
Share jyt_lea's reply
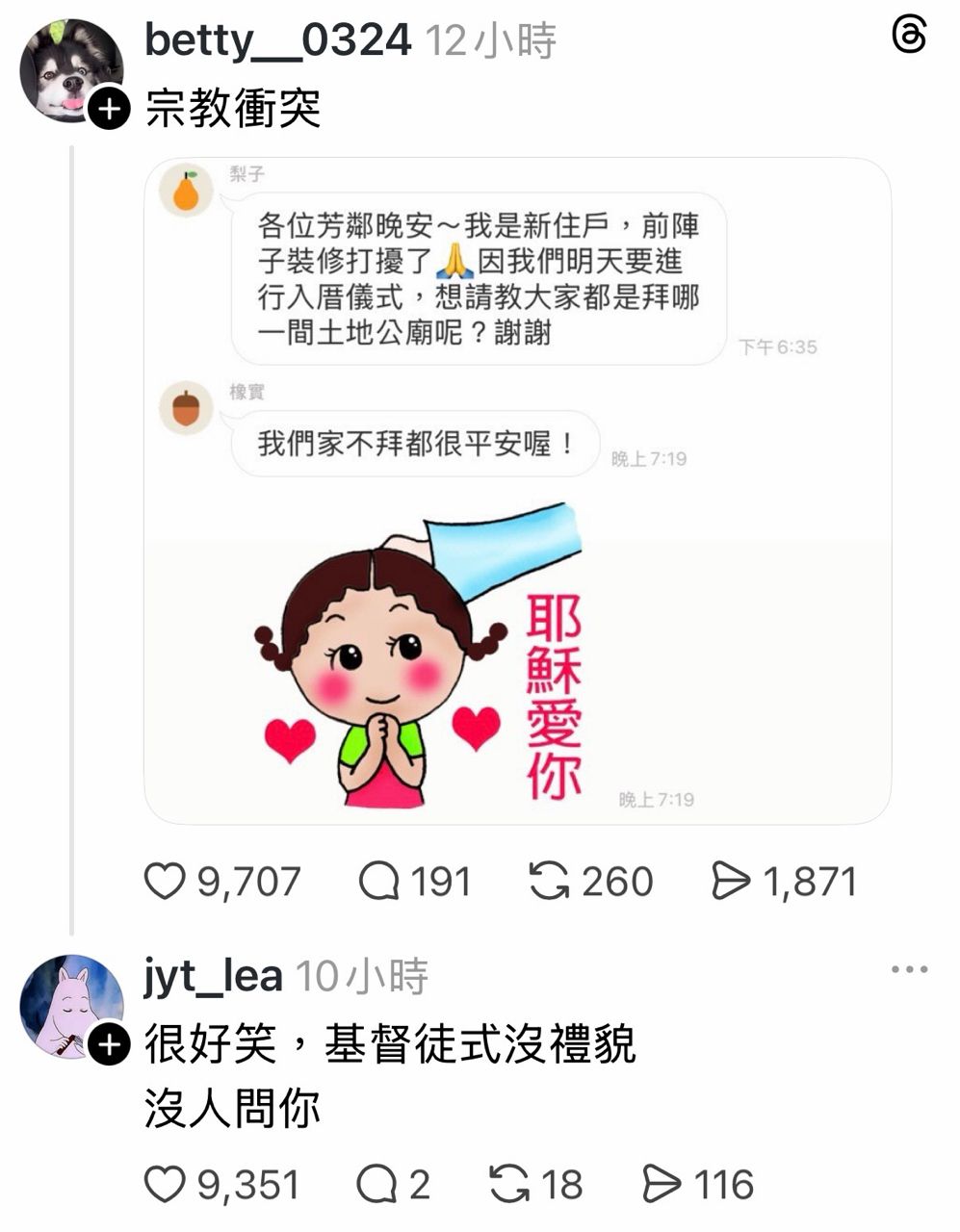pyautogui.click(x=661, y=1185)
